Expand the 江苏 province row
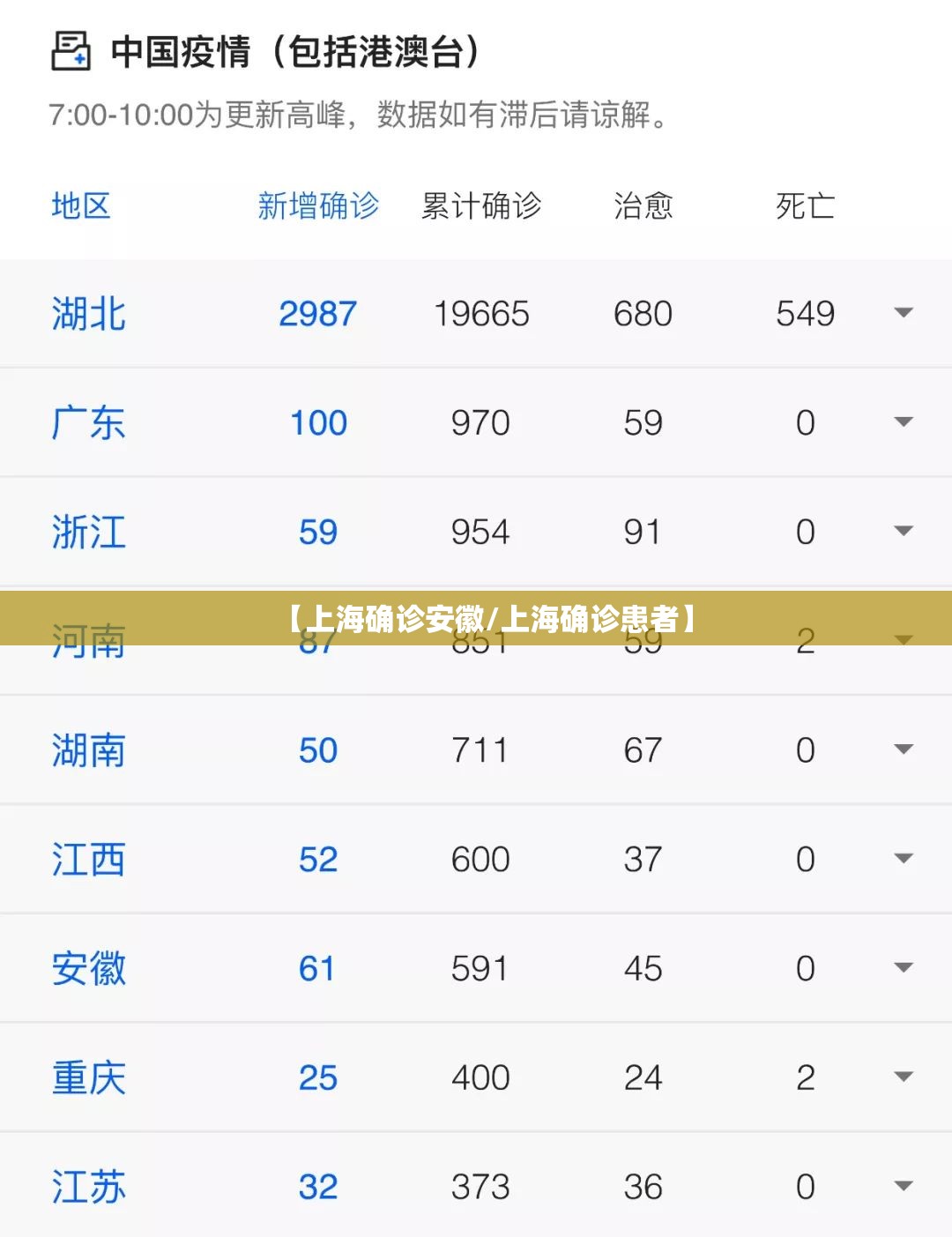The height and width of the screenshot is (1237, 952). (903, 1186)
